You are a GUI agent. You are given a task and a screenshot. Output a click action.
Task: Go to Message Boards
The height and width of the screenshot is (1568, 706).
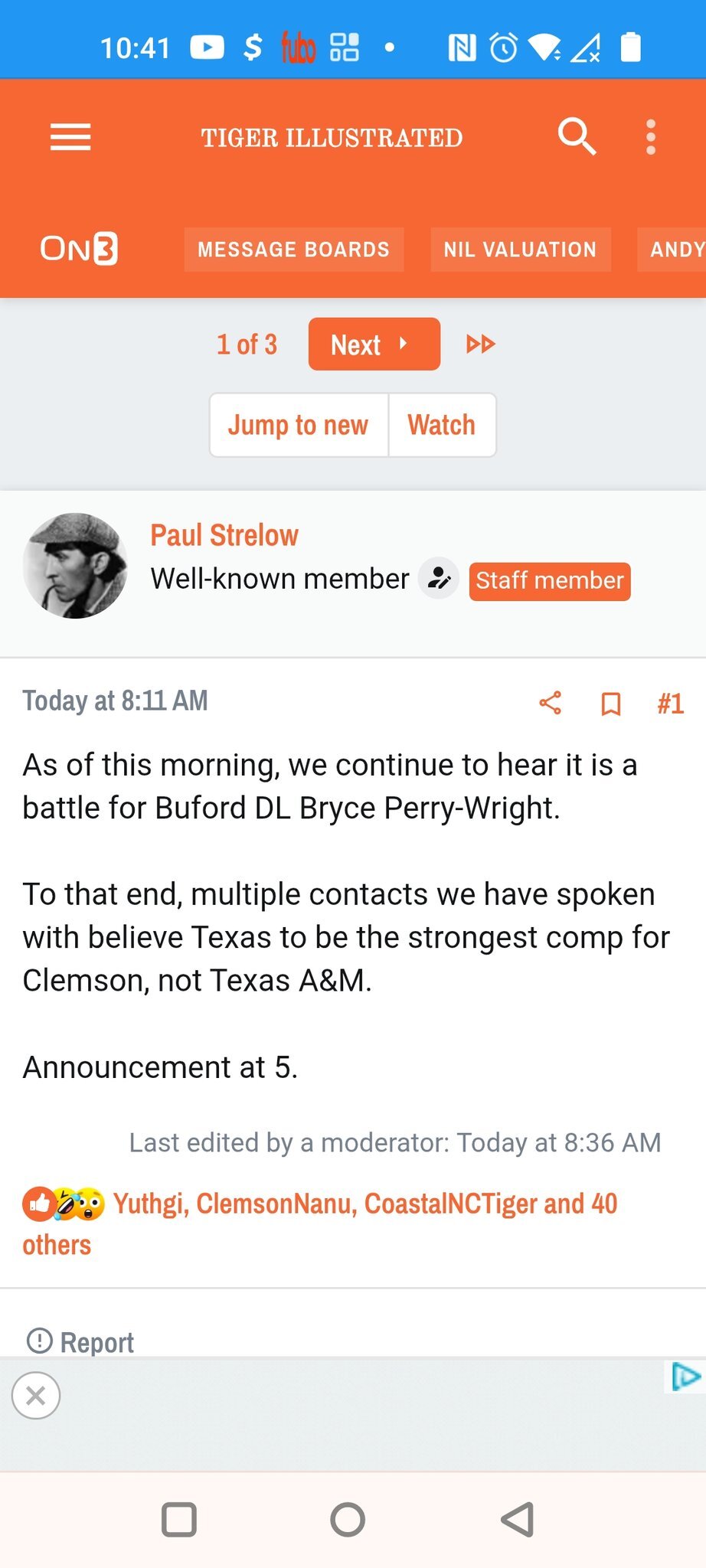(x=293, y=250)
